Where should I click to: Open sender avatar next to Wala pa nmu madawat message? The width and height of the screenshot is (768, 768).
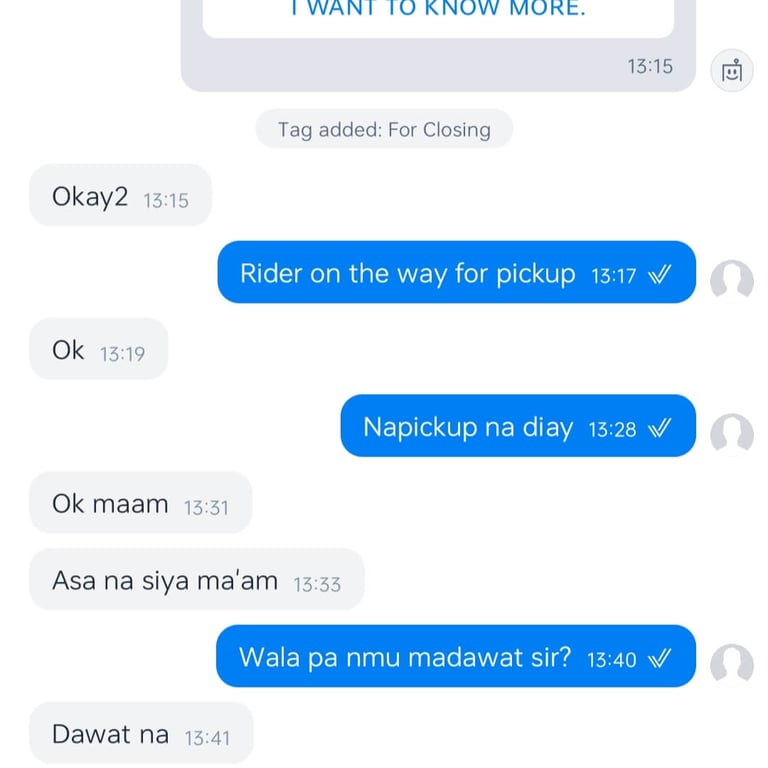point(732,665)
